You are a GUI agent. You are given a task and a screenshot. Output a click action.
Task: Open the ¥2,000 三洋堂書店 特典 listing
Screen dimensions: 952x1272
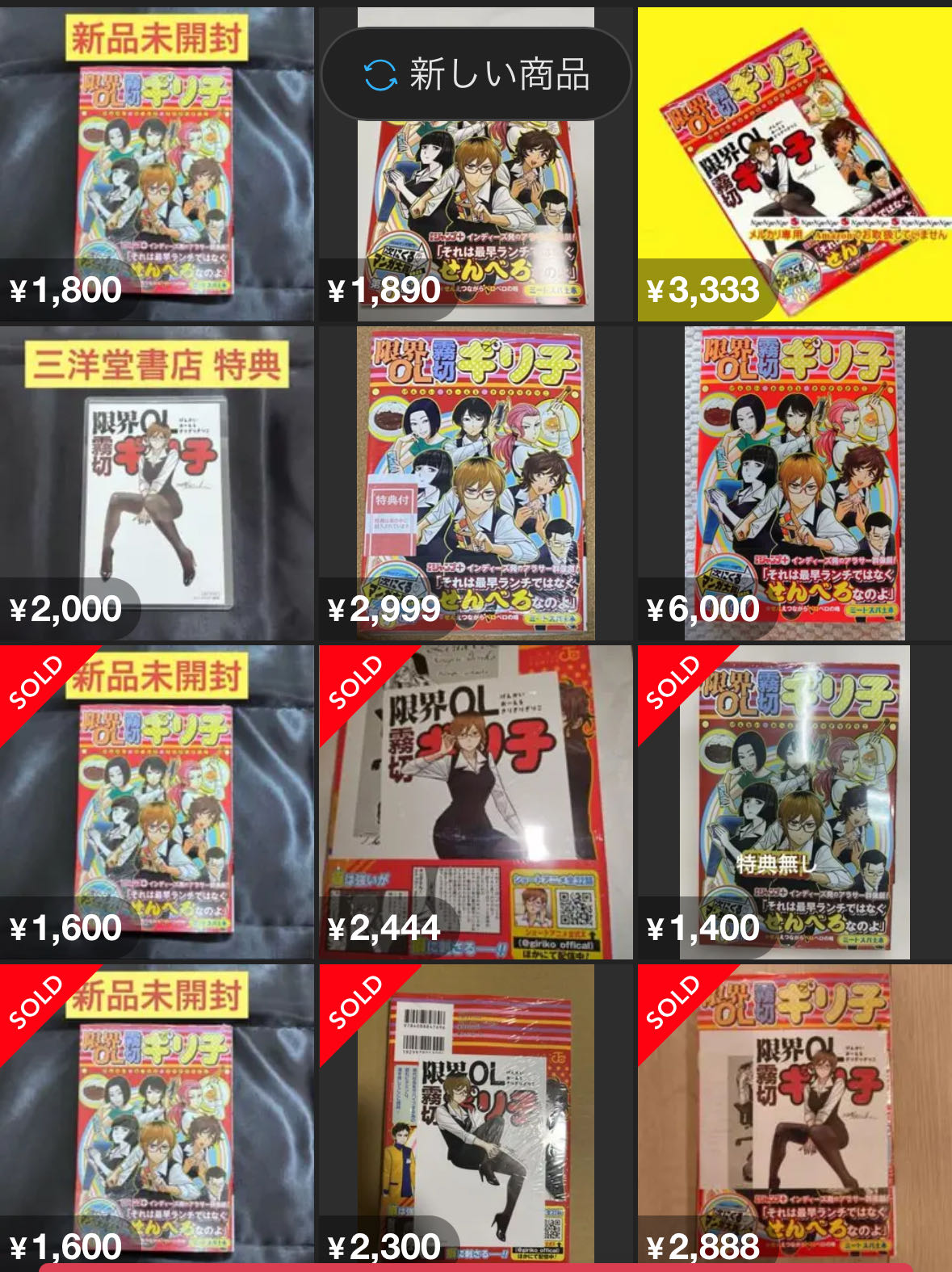(156, 485)
